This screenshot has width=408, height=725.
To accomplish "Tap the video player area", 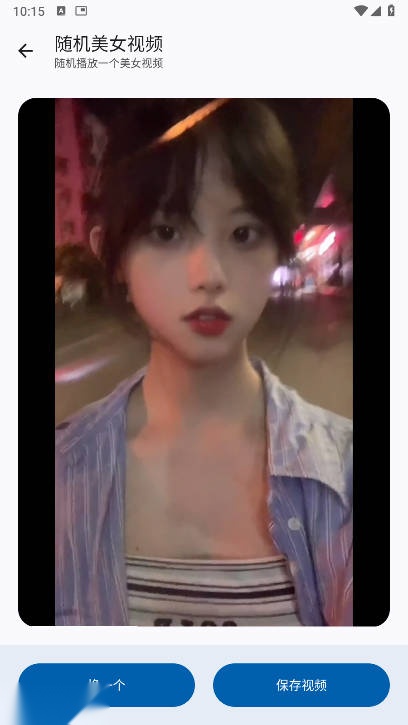I will click(204, 362).
